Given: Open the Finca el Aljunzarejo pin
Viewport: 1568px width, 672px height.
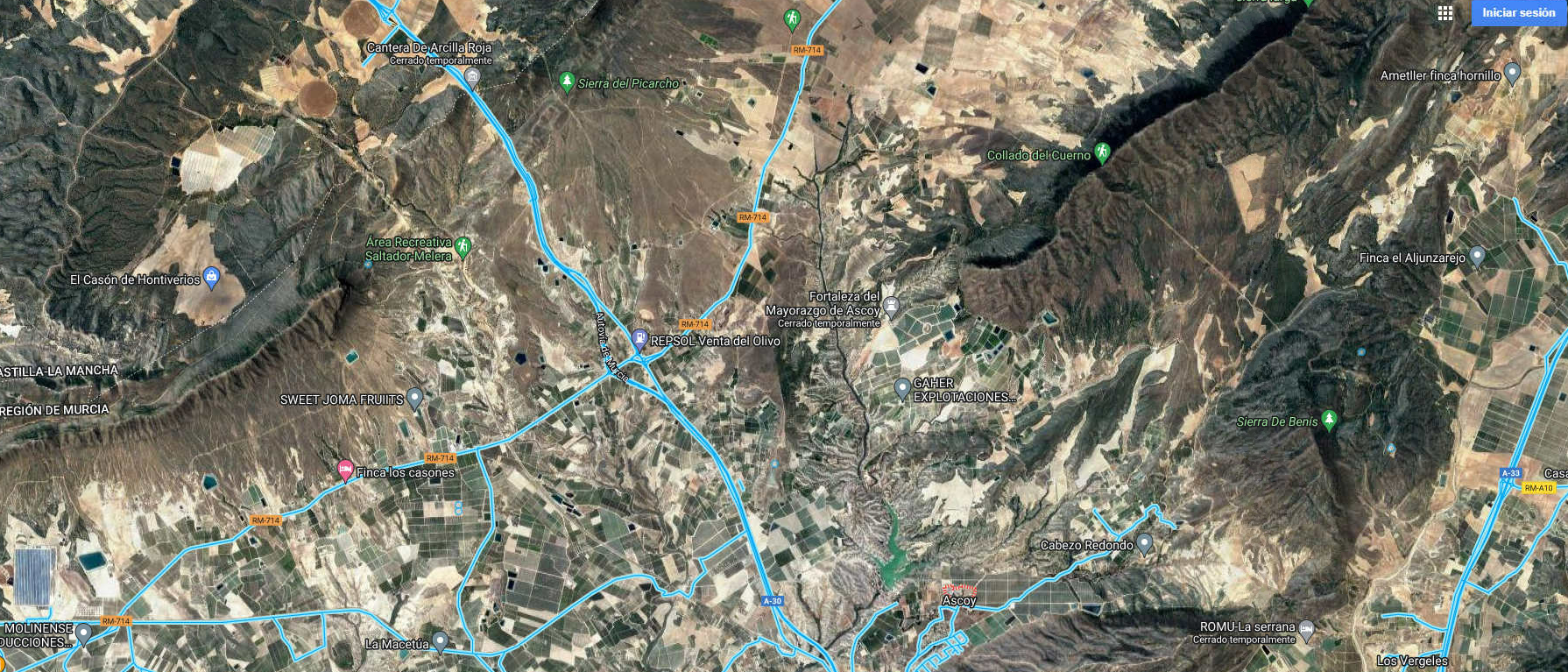Looking at the screenshot, I should click(1477, 256).
